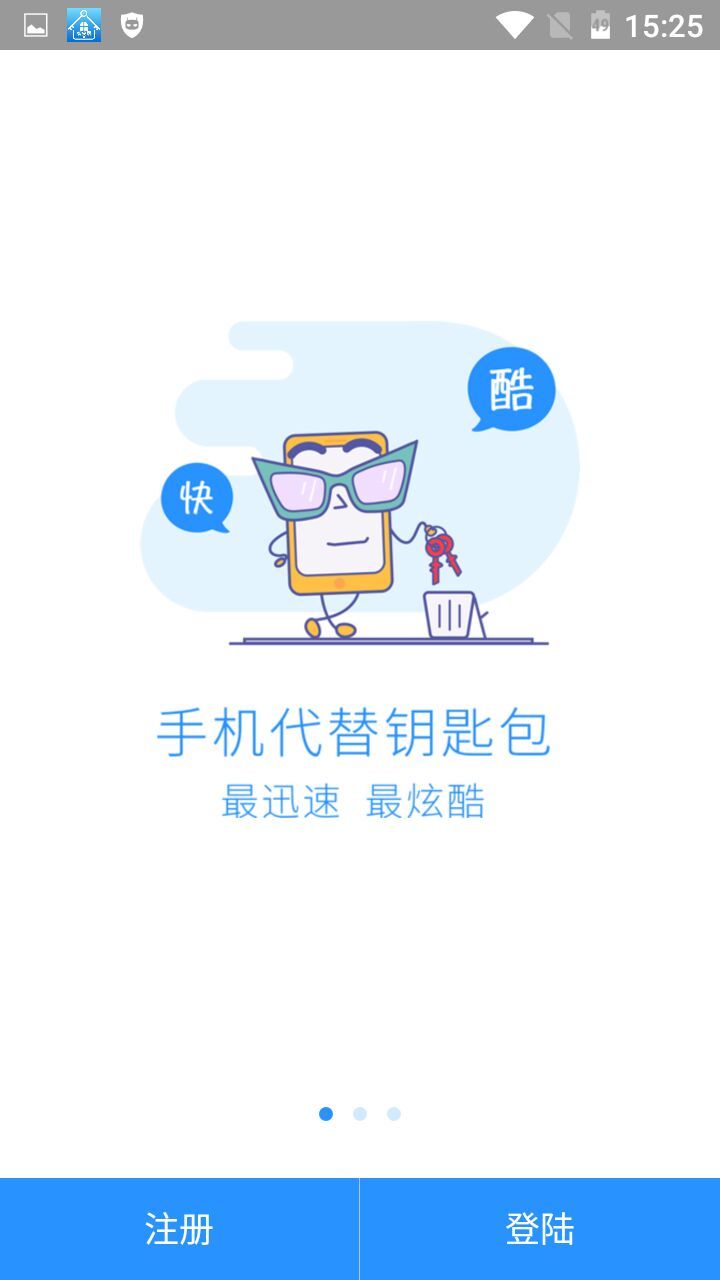Select the third onboarding page dot
Image resolution: width=720 pixels, height=1280 pixels.
(394, 1114)
